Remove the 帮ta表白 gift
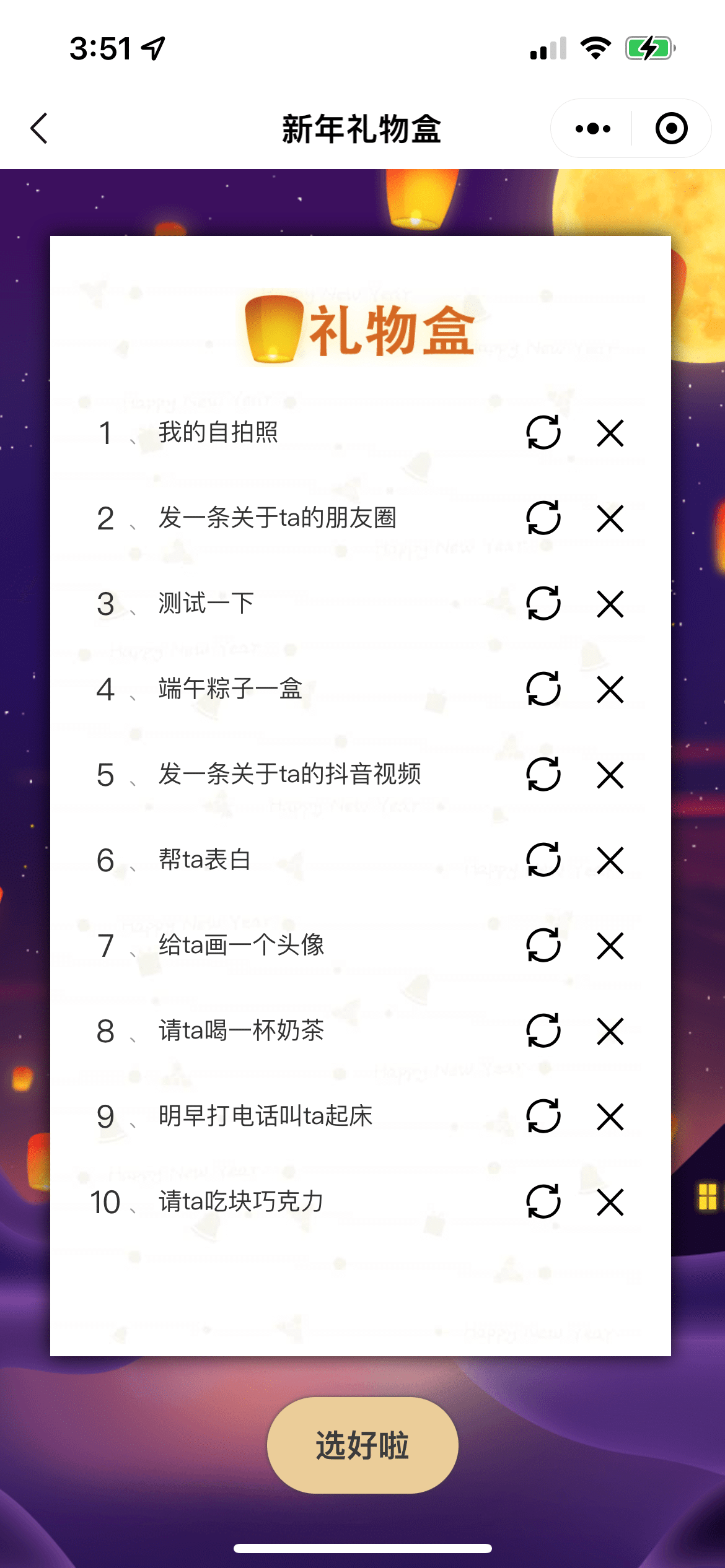 (x=610, y=860)
